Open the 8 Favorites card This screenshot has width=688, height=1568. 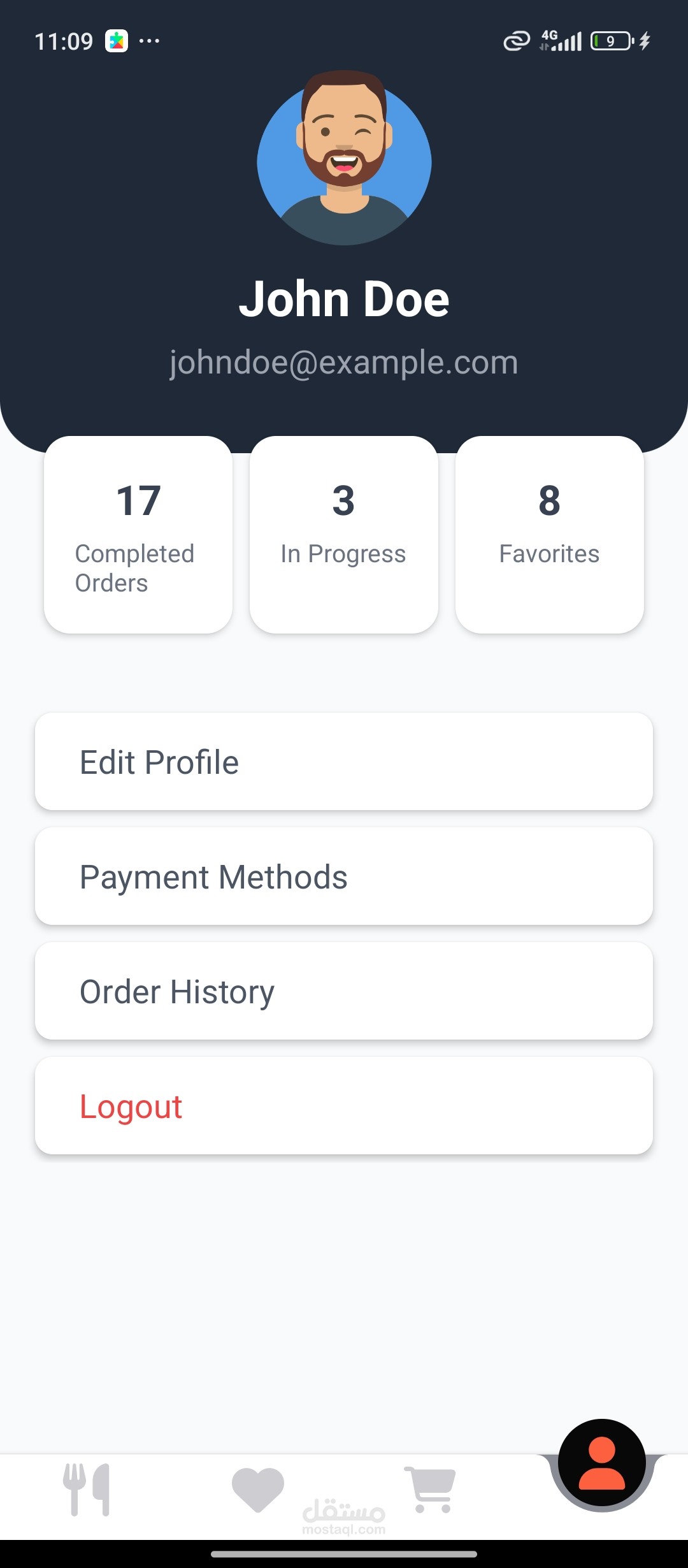coord(550,535)
